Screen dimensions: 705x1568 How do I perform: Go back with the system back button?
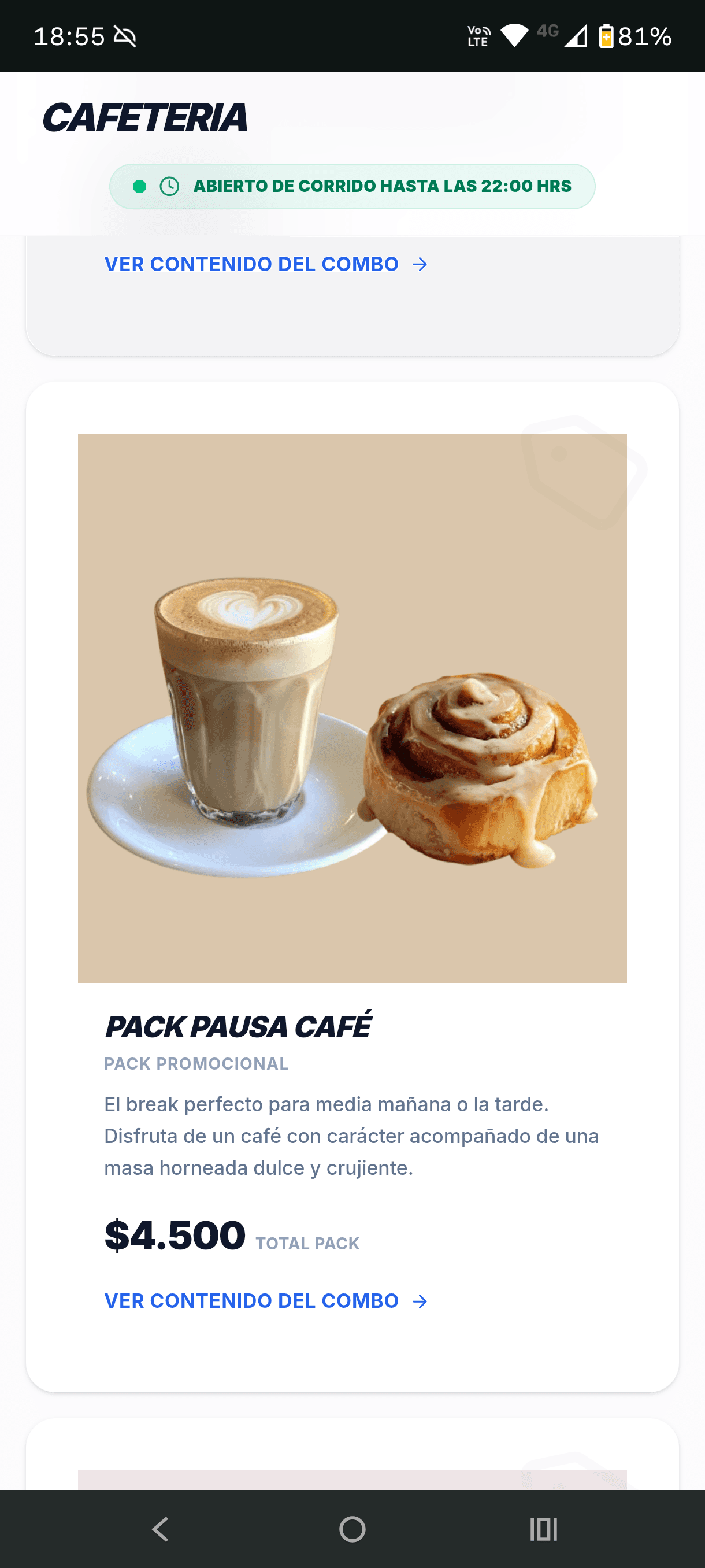161,1529
